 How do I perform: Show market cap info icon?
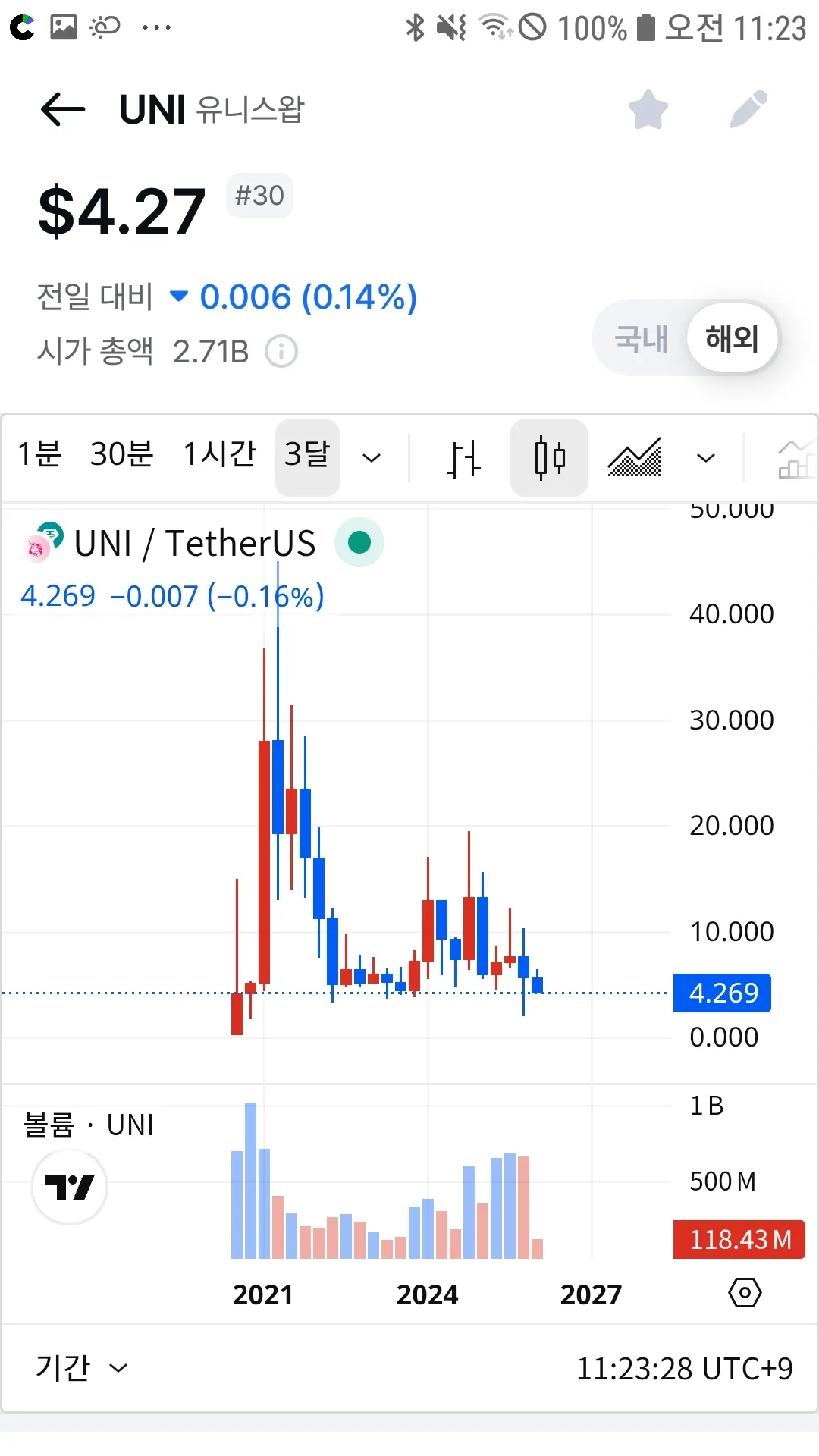281,352
